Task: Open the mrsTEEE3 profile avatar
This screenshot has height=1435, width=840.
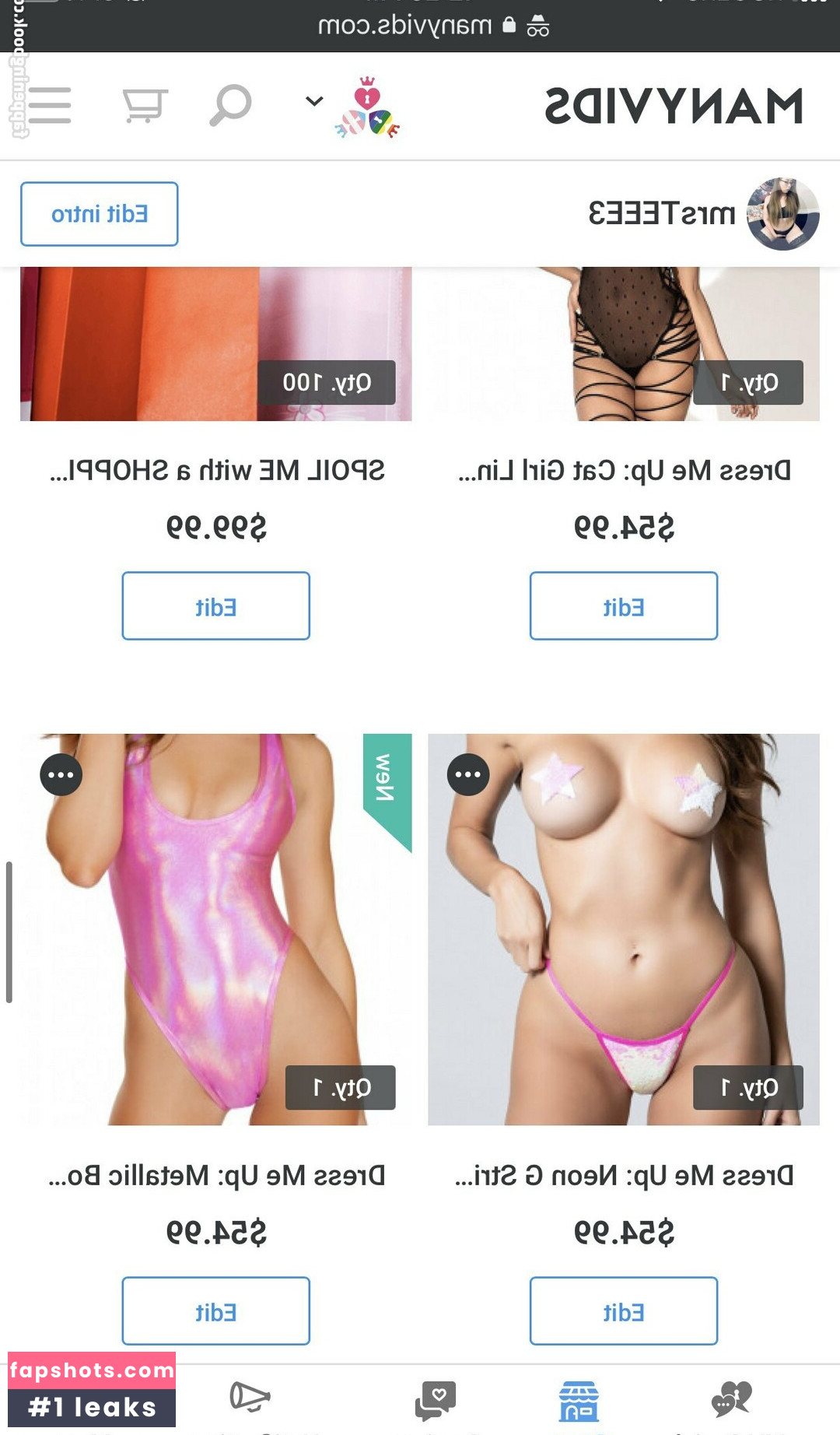Action: [x=782, y=214]
